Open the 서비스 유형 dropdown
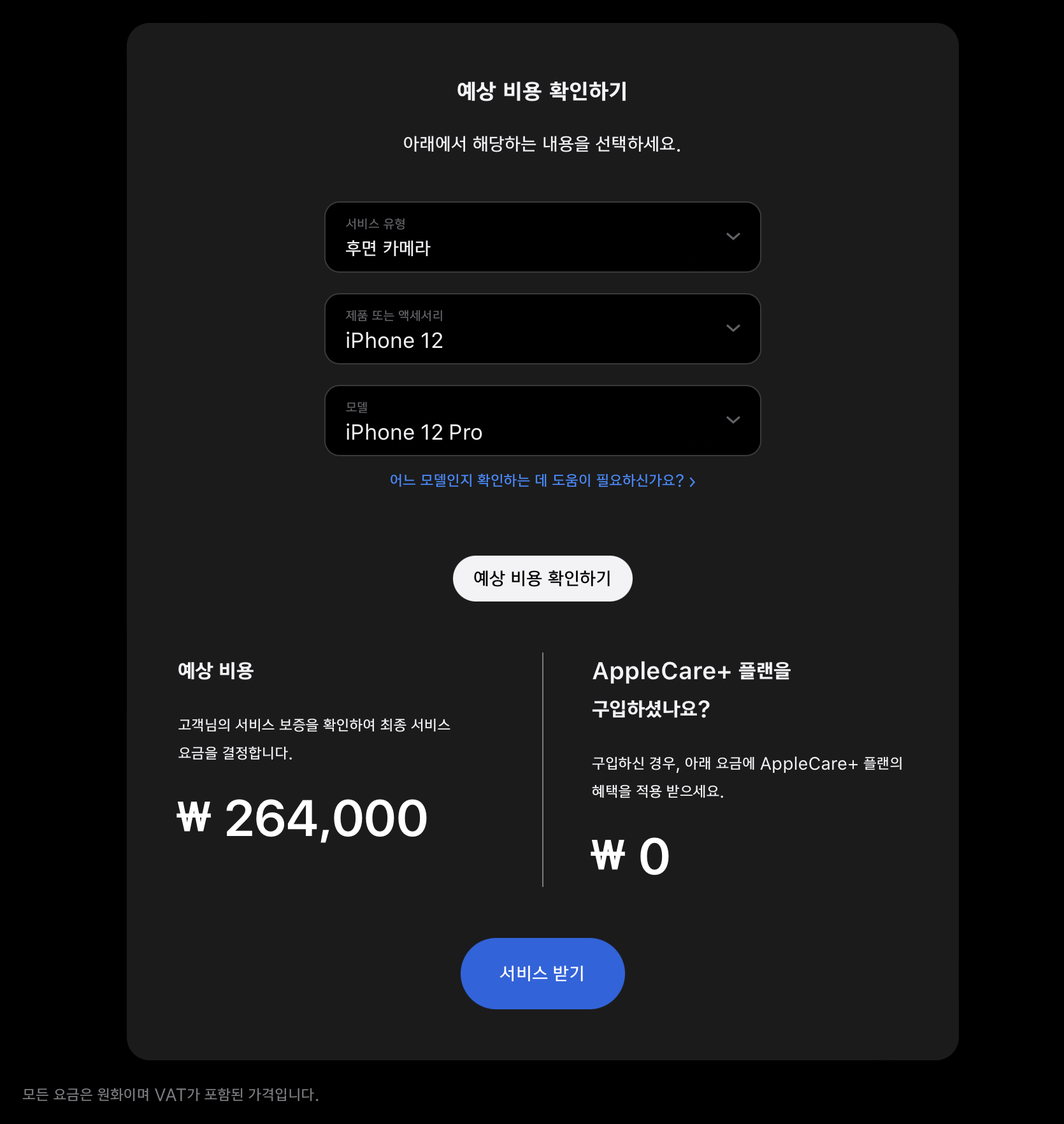 542,237
